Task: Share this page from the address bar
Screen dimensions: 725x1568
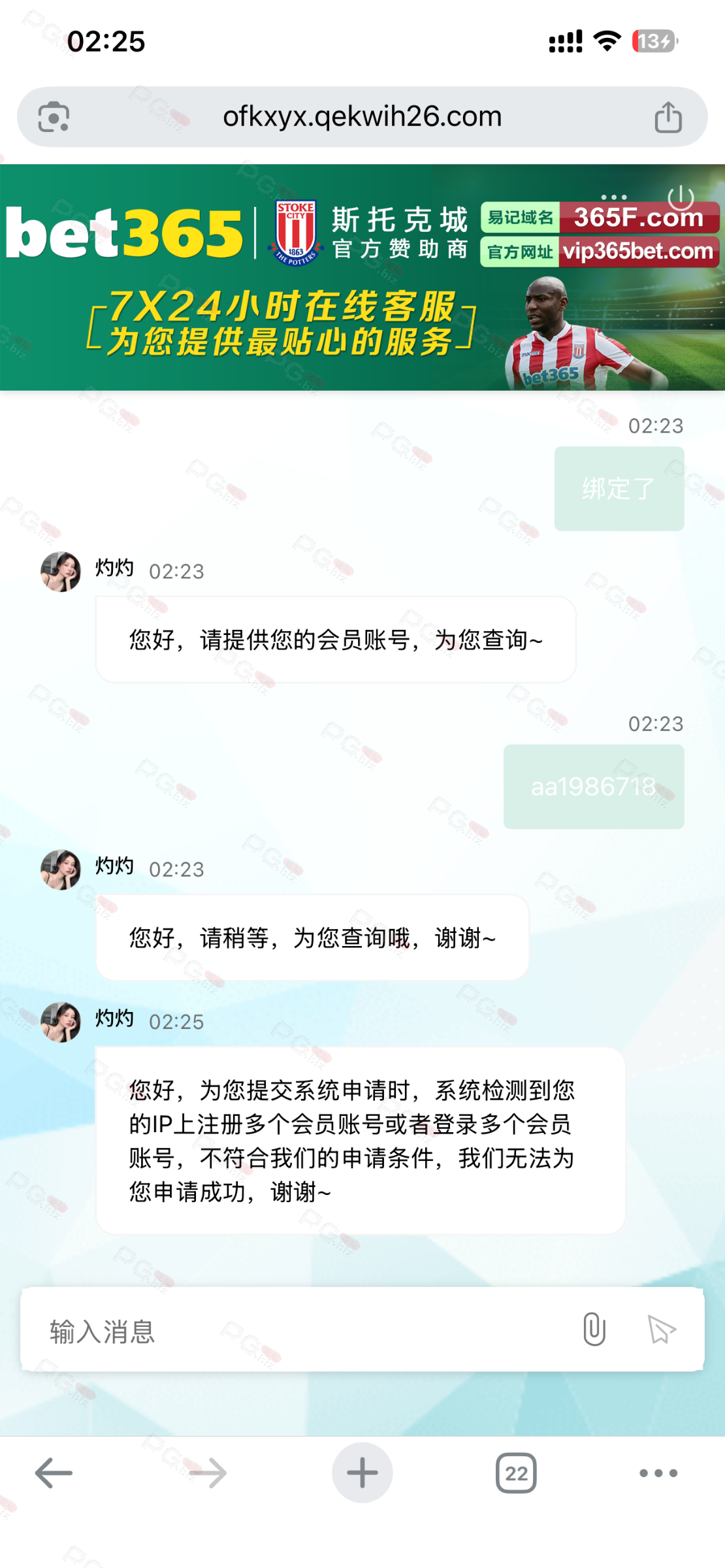Action: (x=668, y=118)
